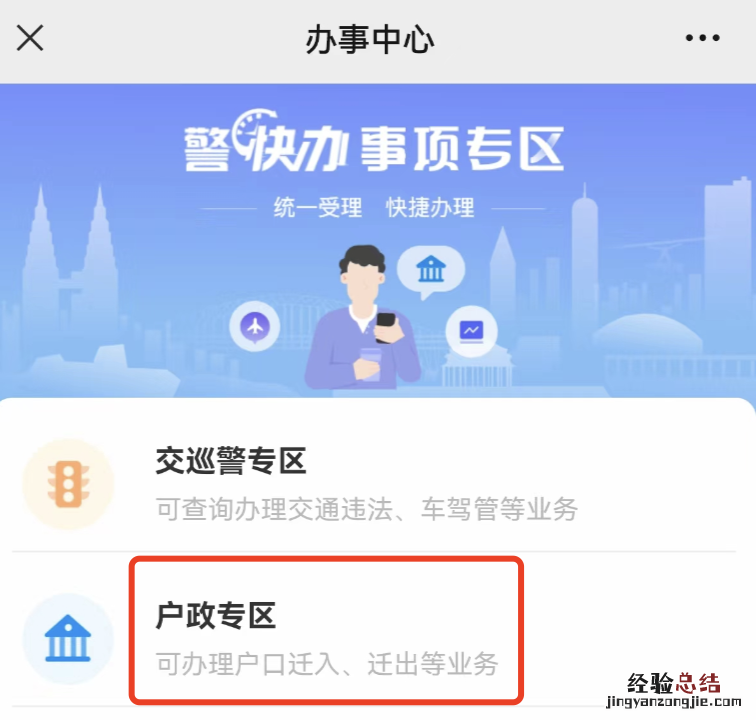This screenshot has height=720, width=756.
Task: Open the three-dot overflow menu
Action: (702, 39)
